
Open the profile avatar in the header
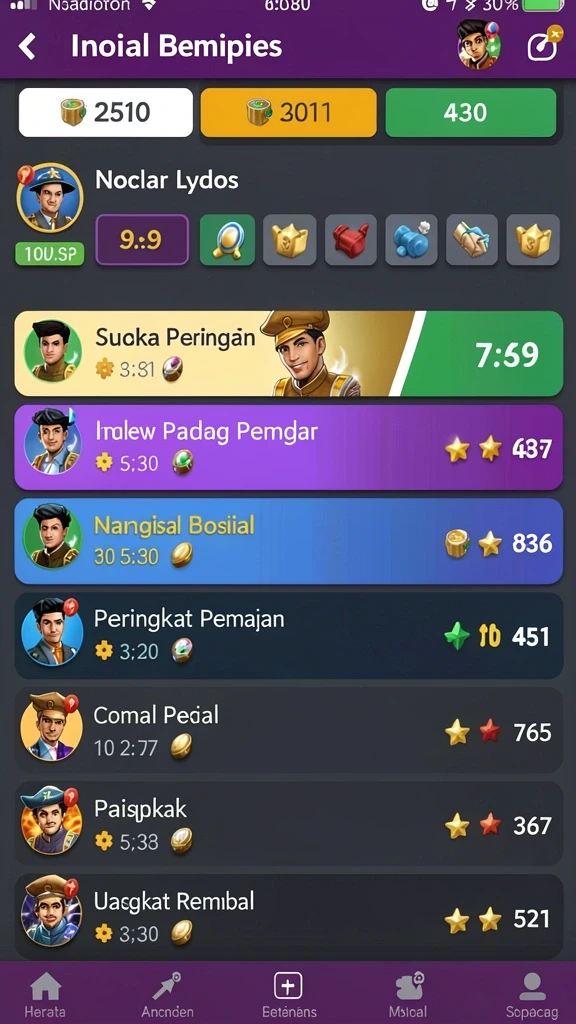point(479,44)
